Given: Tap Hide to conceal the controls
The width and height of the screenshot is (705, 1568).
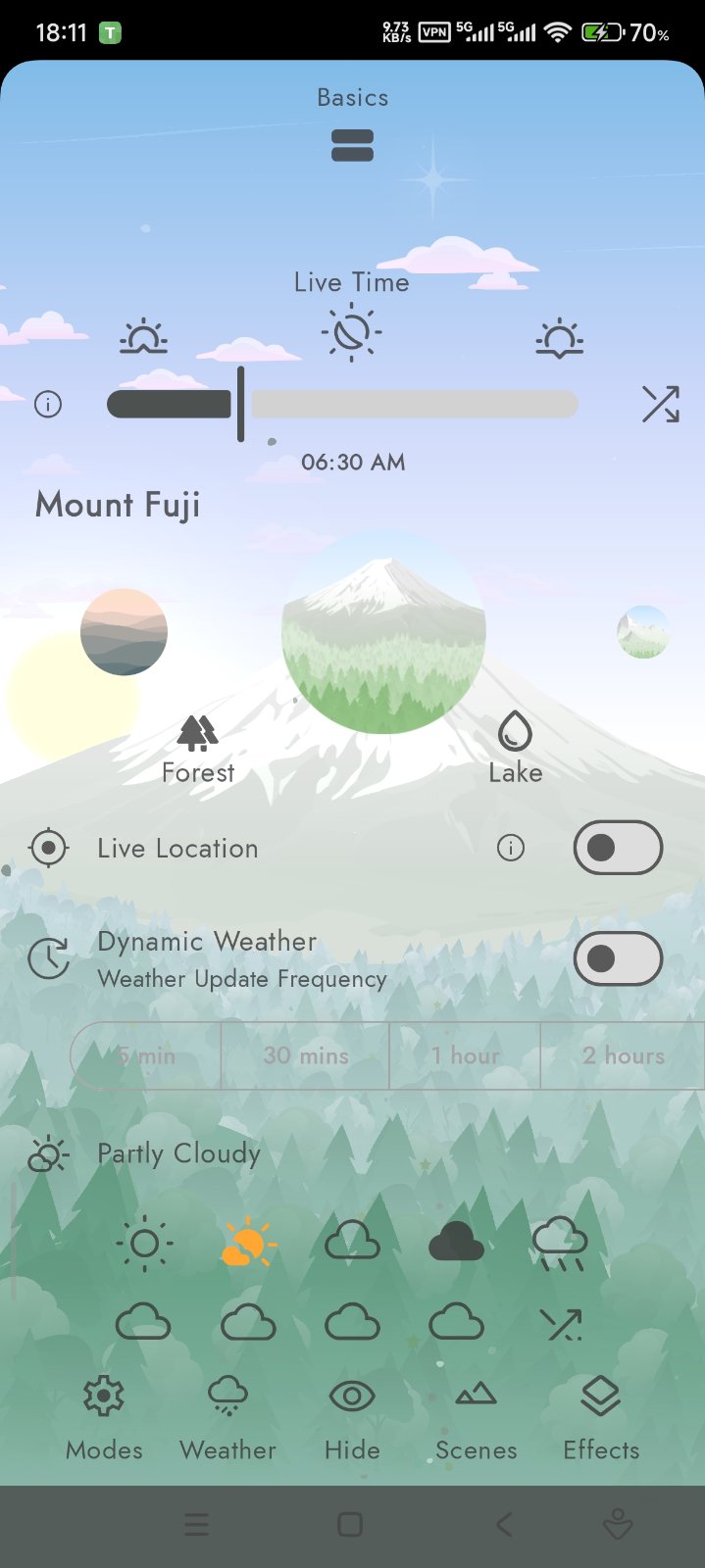Looking at the screenshot, I should tap(352, 1417).
